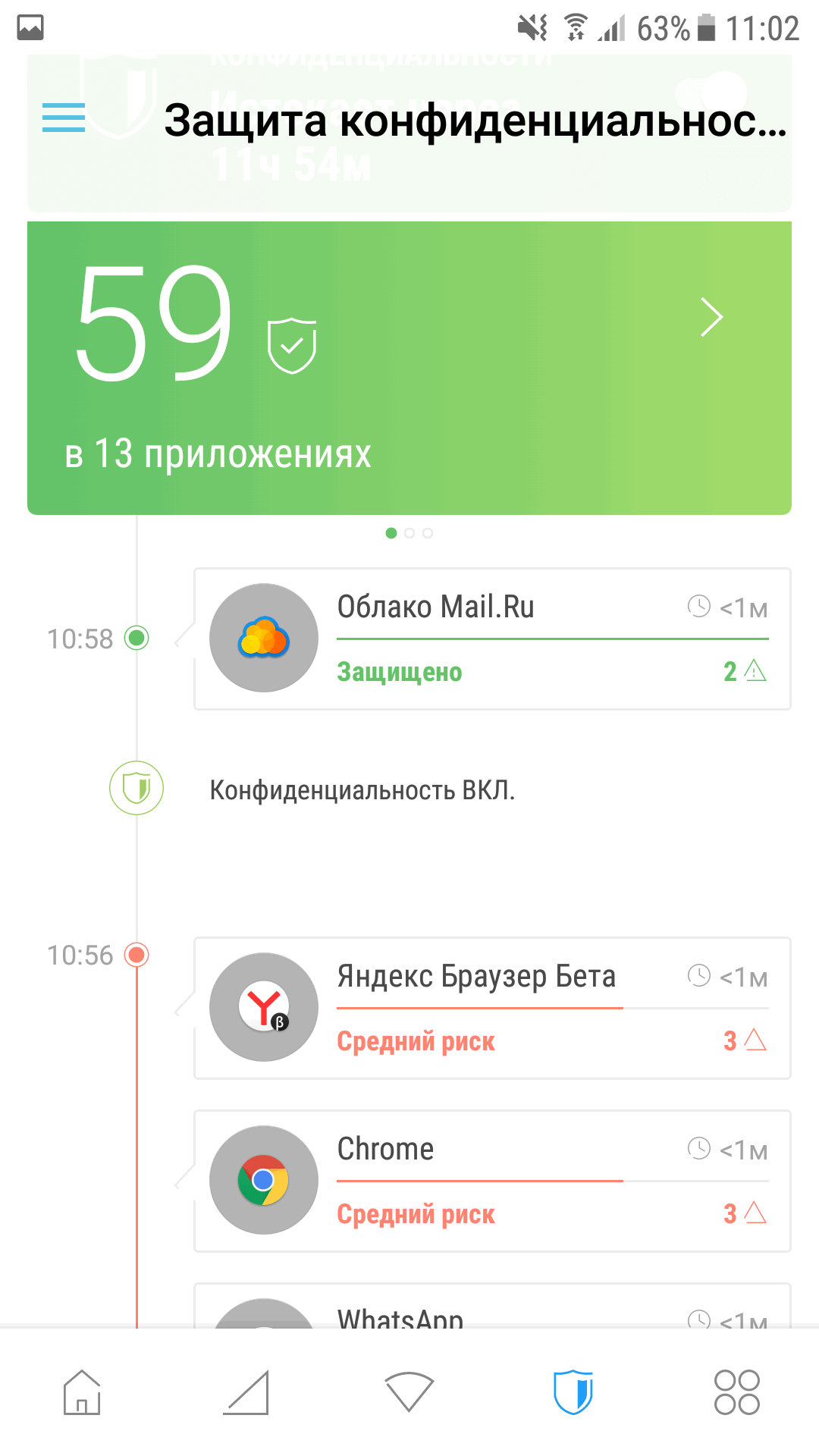819x1456 pixels.
Task: Open the hamburger menu drawer
Action: tap(64, 118)
